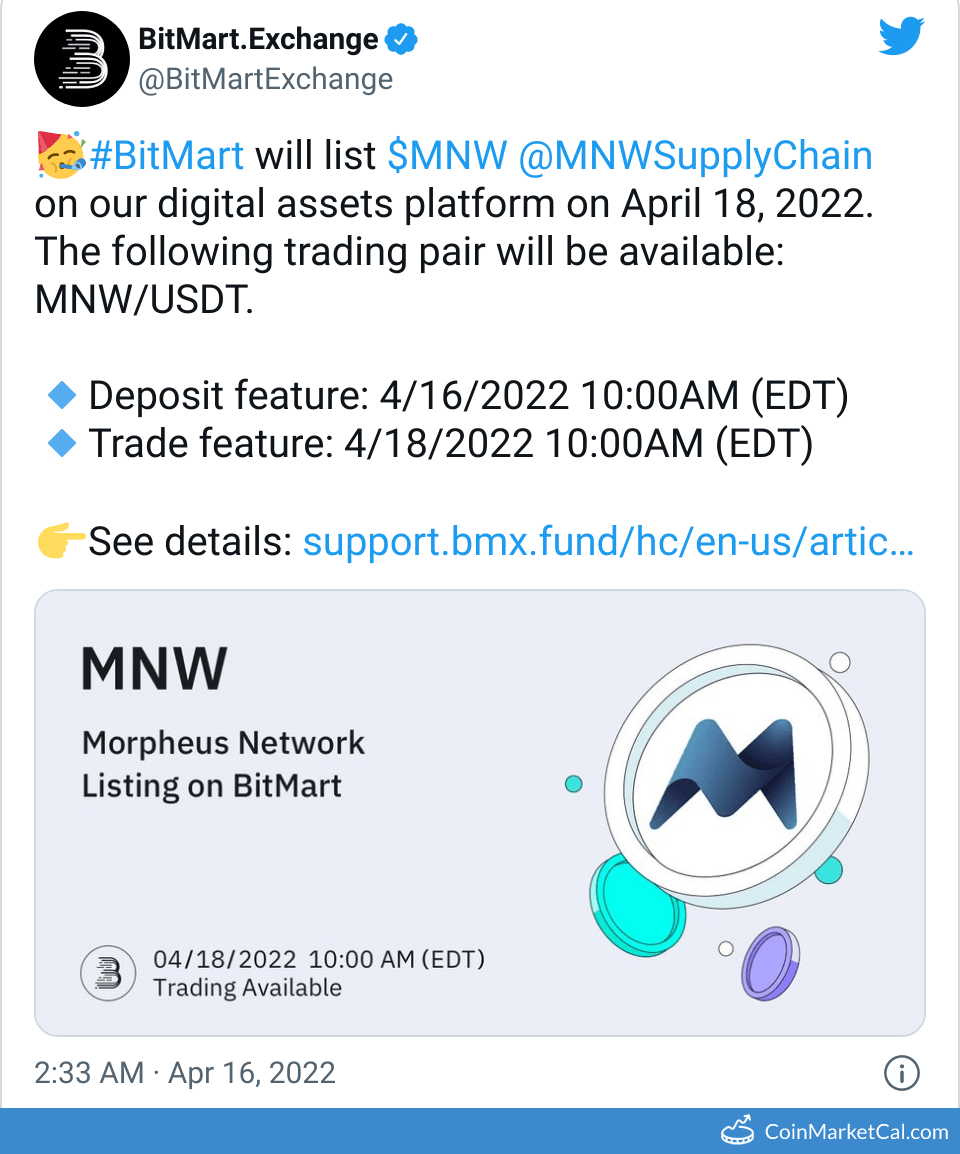
Task: Open the support.bmx.fund details link
Action: pyautogui.click(x=610, y=541)
